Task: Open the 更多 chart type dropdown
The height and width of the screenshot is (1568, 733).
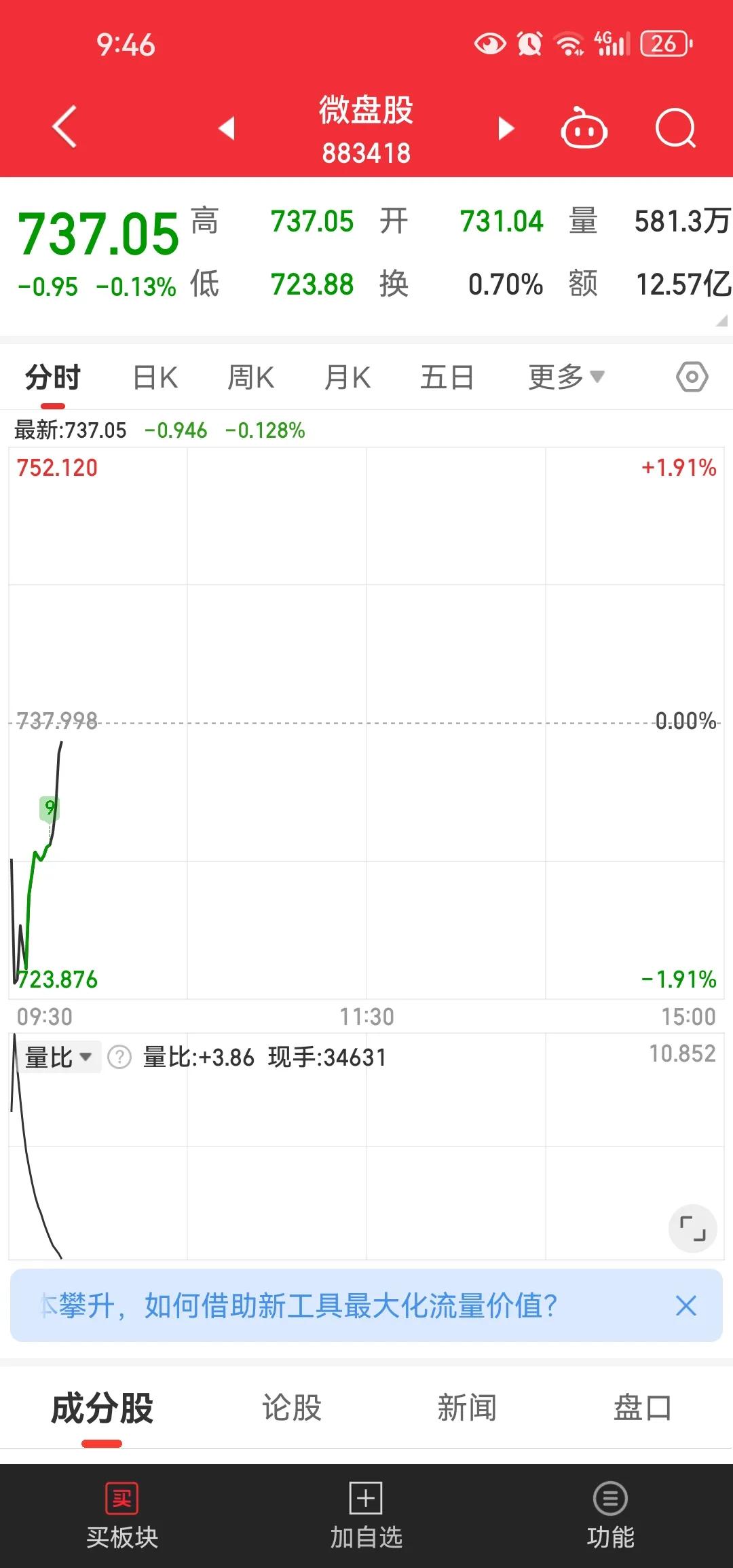Action: pyautogui.click(x=563, y=376)
